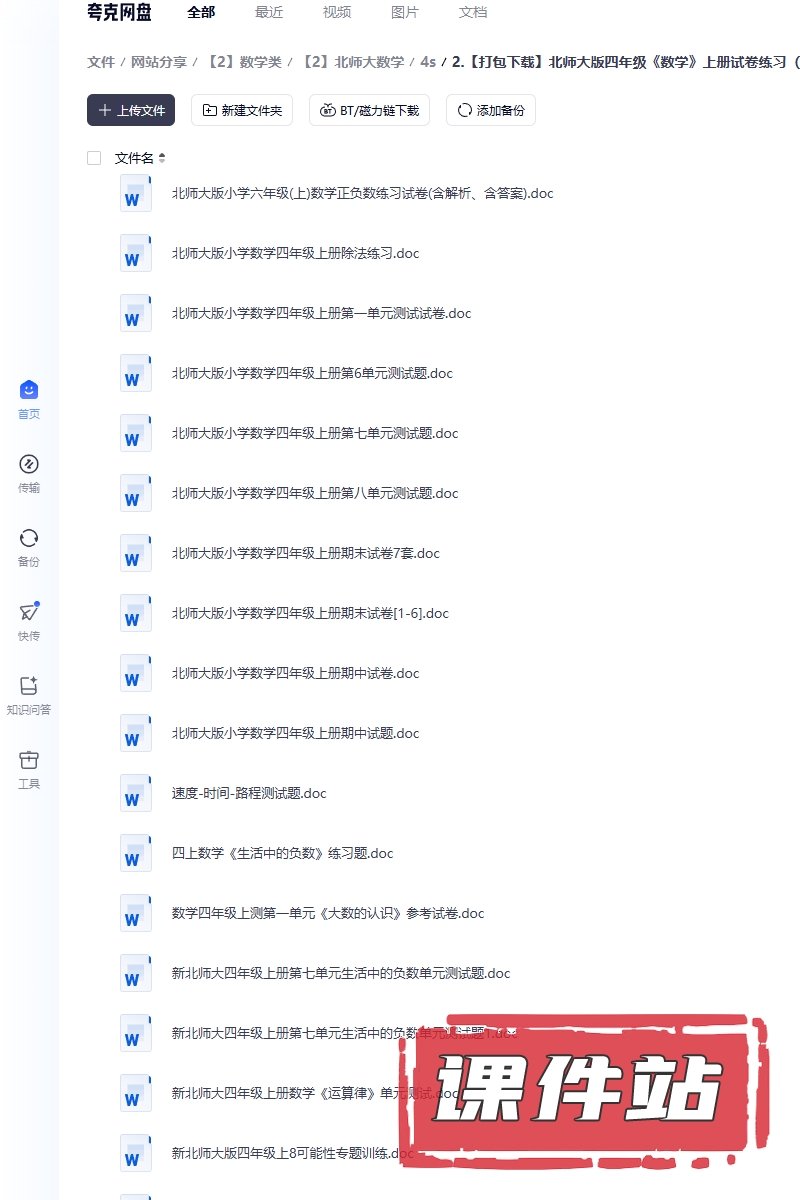Open 北师大版小学数学四年级上册第一单元测试试卷.doc
Viewport: 800px width, 1200px height.
click(x=321, y=313)
